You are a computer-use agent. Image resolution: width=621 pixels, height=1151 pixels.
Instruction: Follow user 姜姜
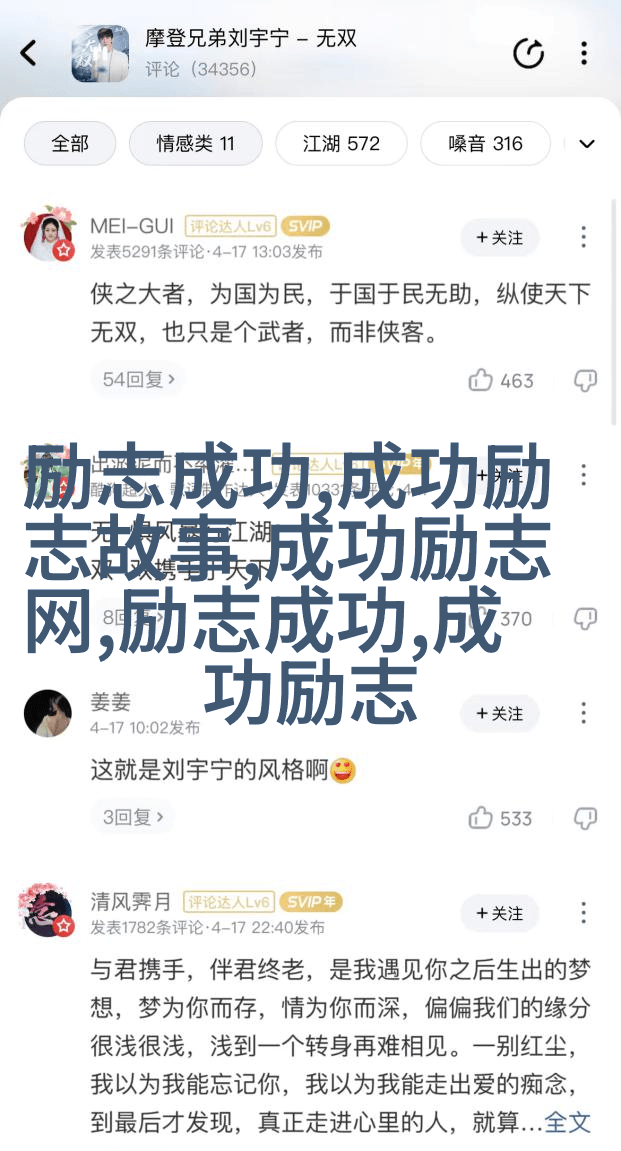tap(499, 713)
